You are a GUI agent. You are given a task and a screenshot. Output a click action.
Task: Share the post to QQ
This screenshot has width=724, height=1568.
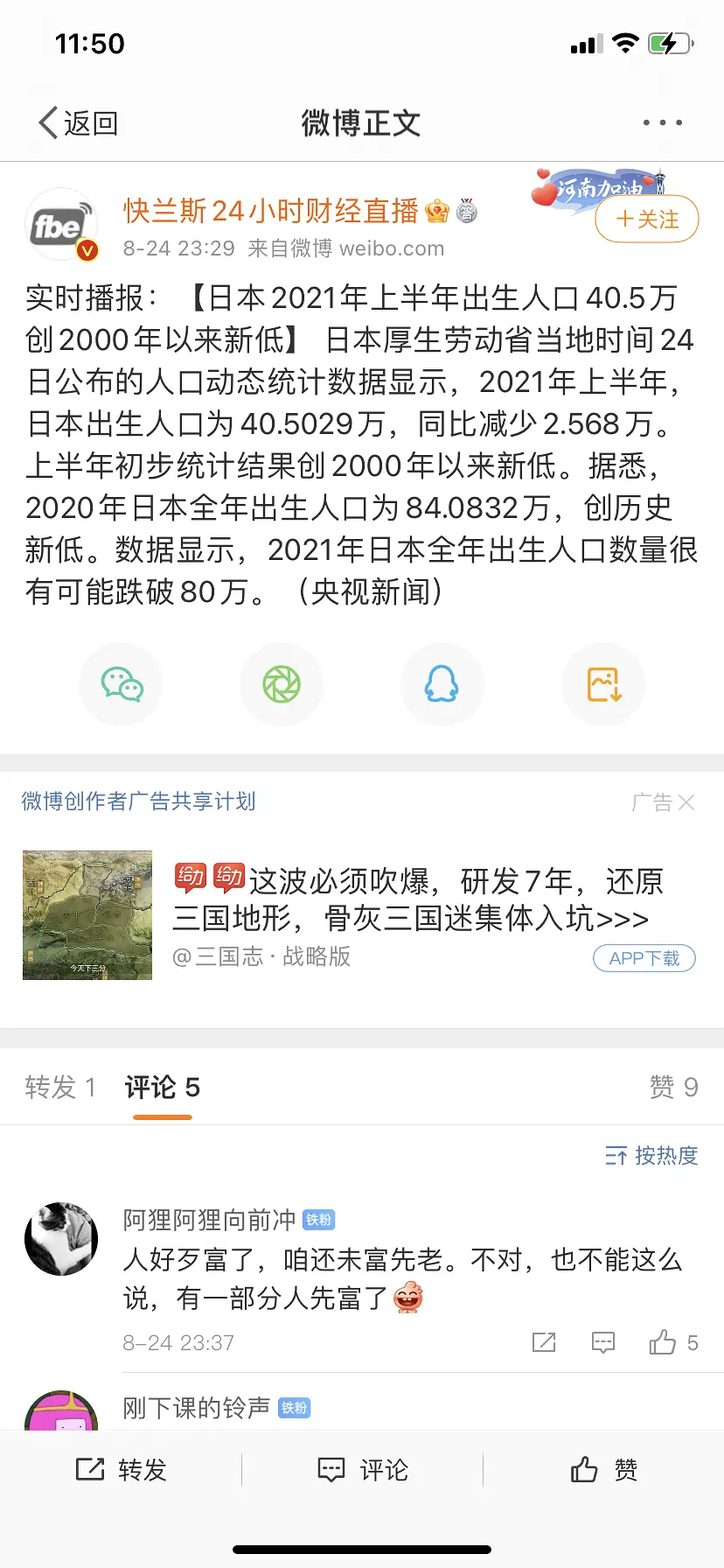point(442,684)
